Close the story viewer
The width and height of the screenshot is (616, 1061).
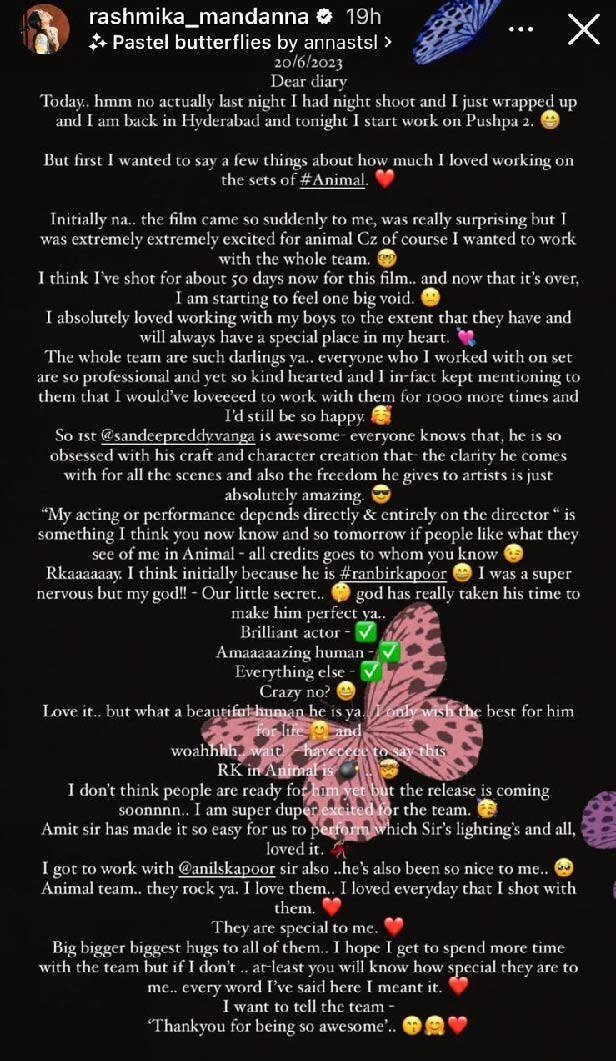point(584,29)
